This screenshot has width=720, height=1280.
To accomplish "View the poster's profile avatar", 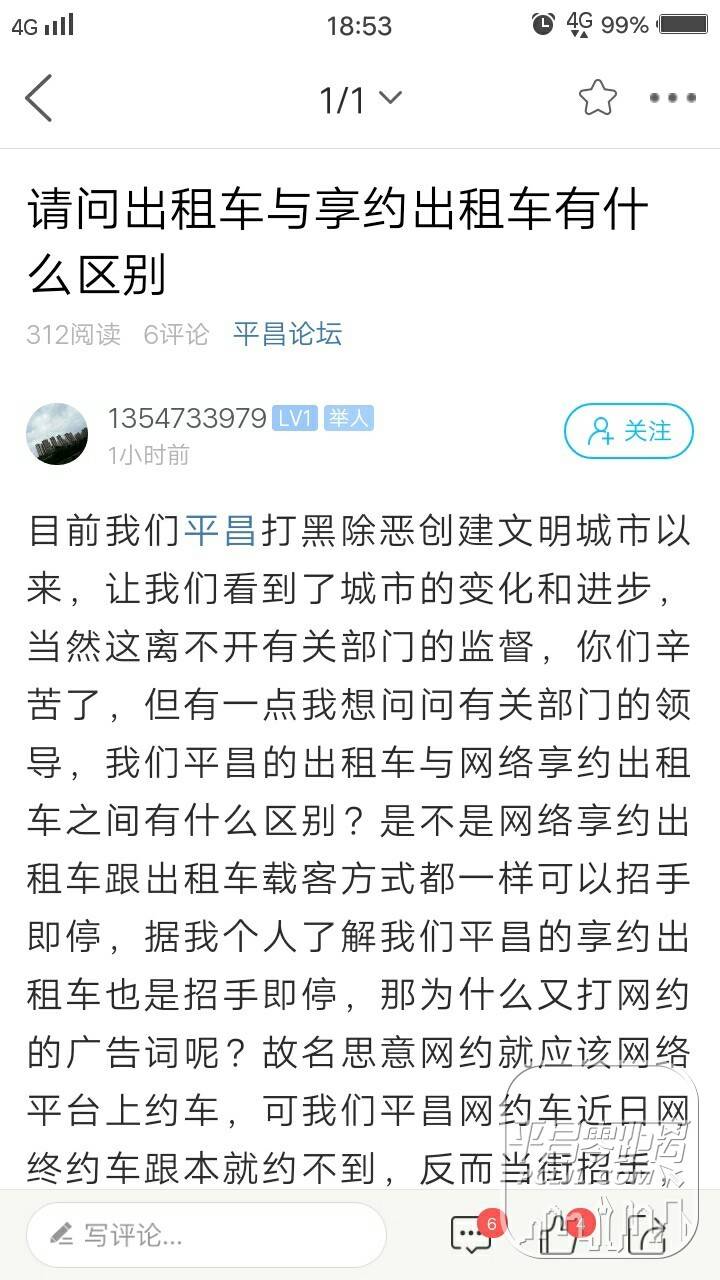I will tap(57, 434).
